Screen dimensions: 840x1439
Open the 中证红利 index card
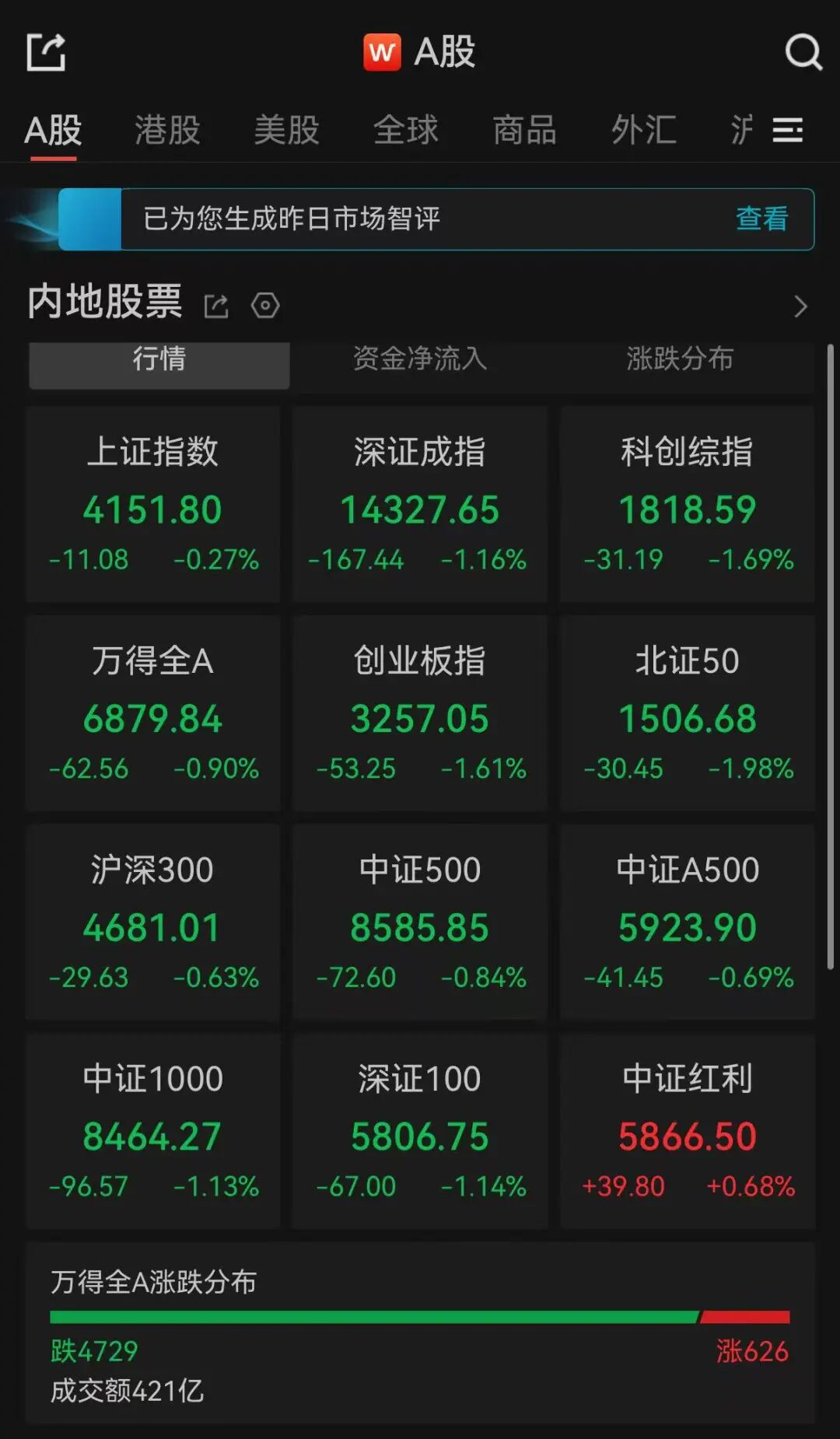point(687,1131)
